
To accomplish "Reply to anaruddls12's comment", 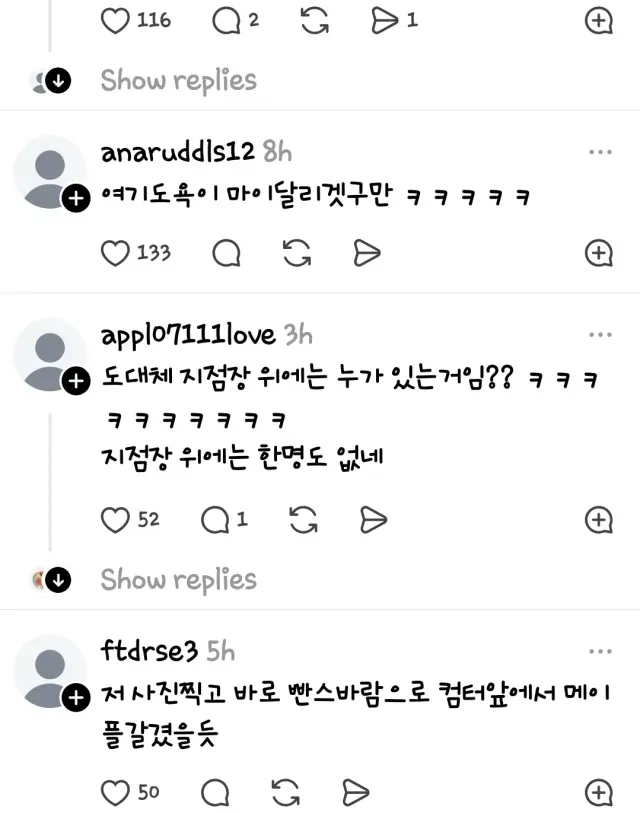I will 227,253.
